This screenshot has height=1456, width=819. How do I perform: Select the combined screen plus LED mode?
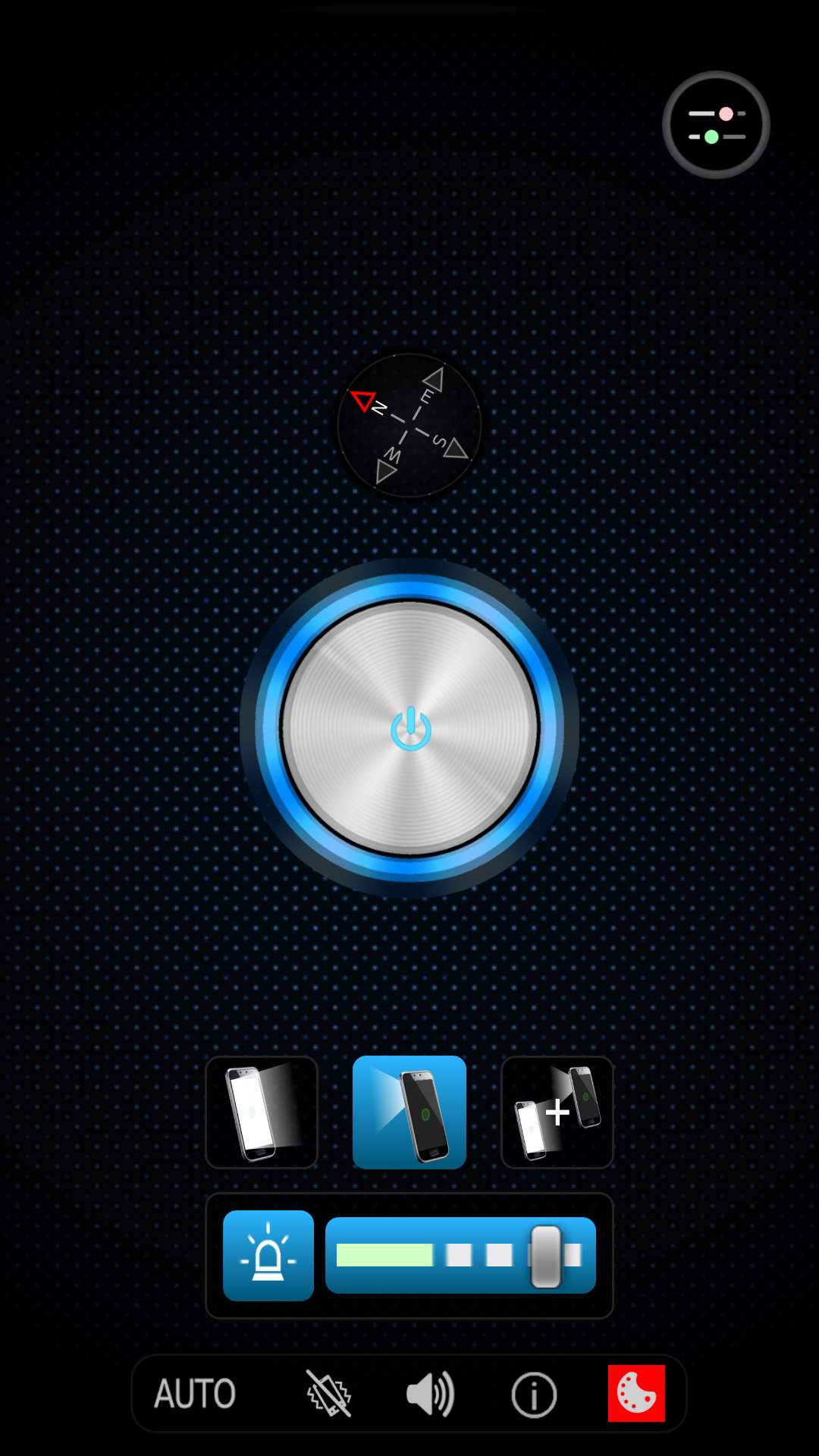557,1112
